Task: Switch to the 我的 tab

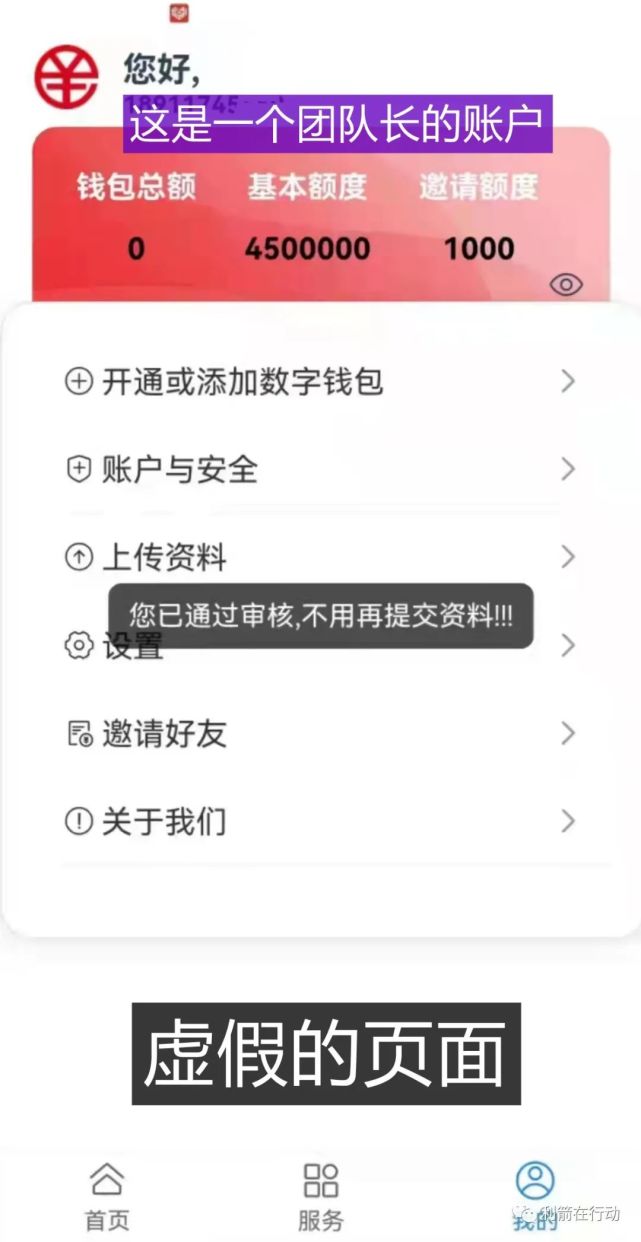Action: point(535,1196)
